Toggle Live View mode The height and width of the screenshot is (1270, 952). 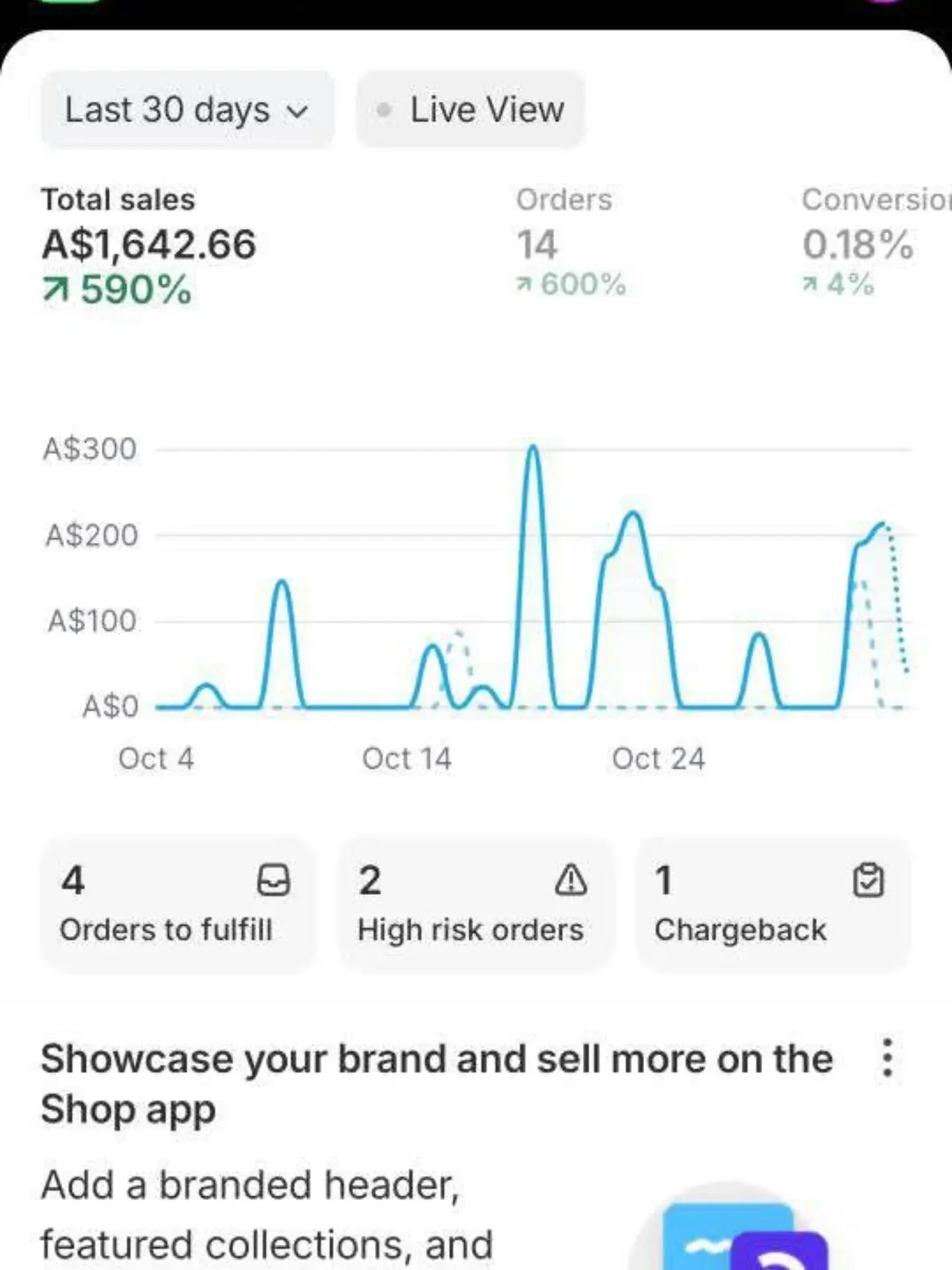point(469,110)
